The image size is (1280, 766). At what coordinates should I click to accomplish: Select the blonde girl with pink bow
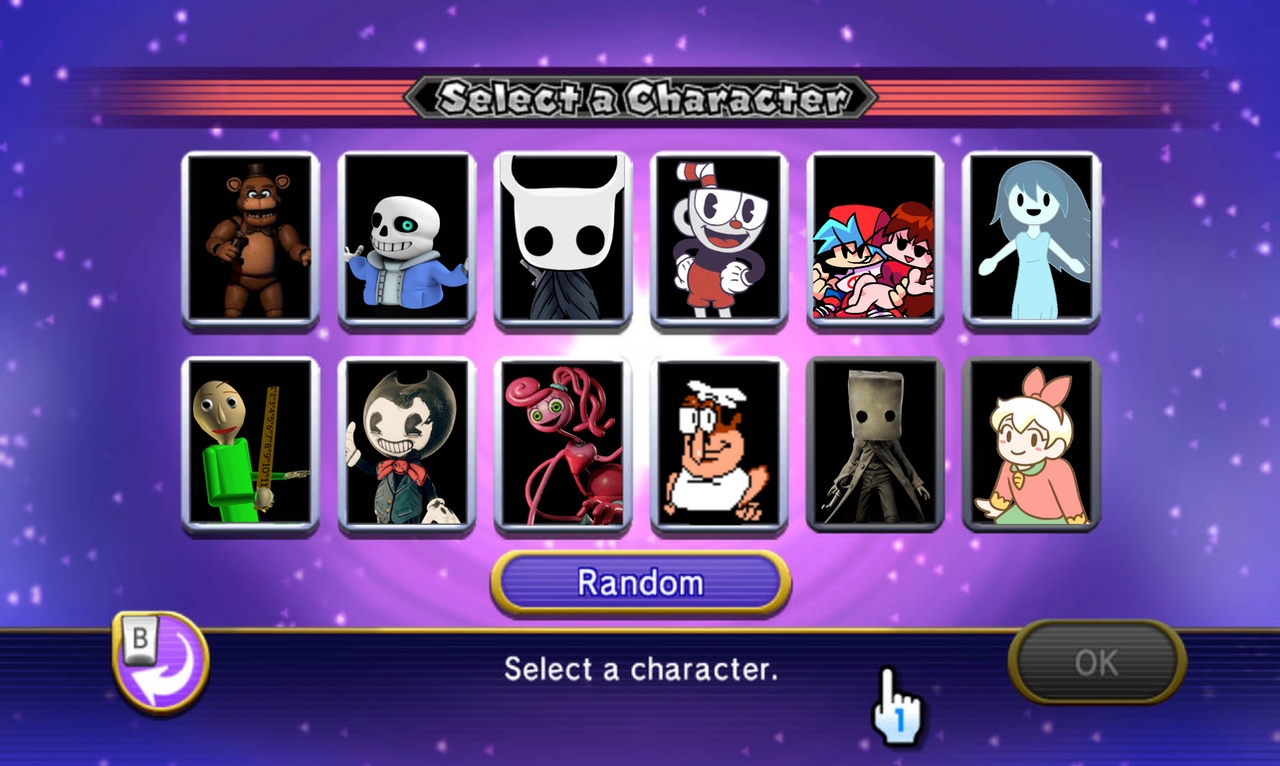tap(1031, 443)
